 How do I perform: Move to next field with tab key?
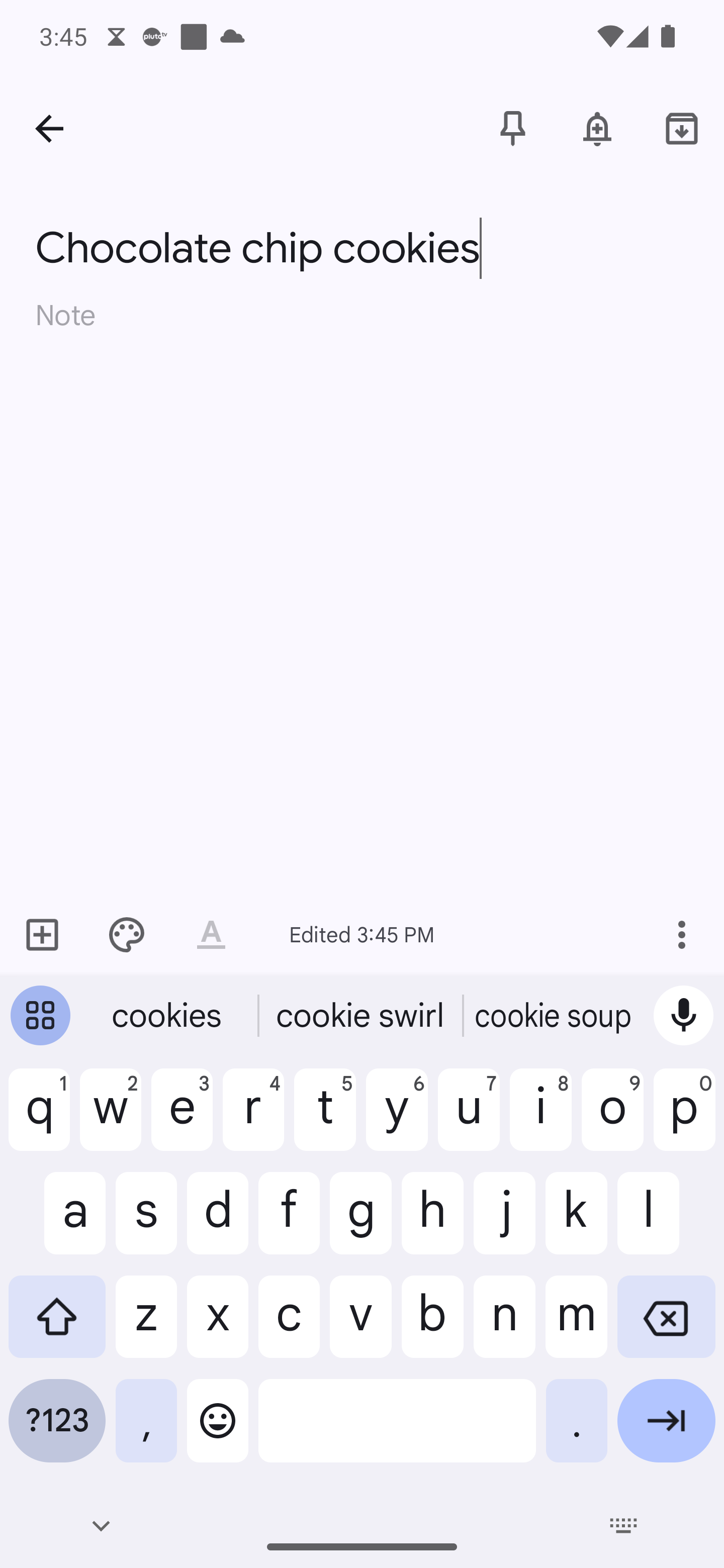[666, 1421]
